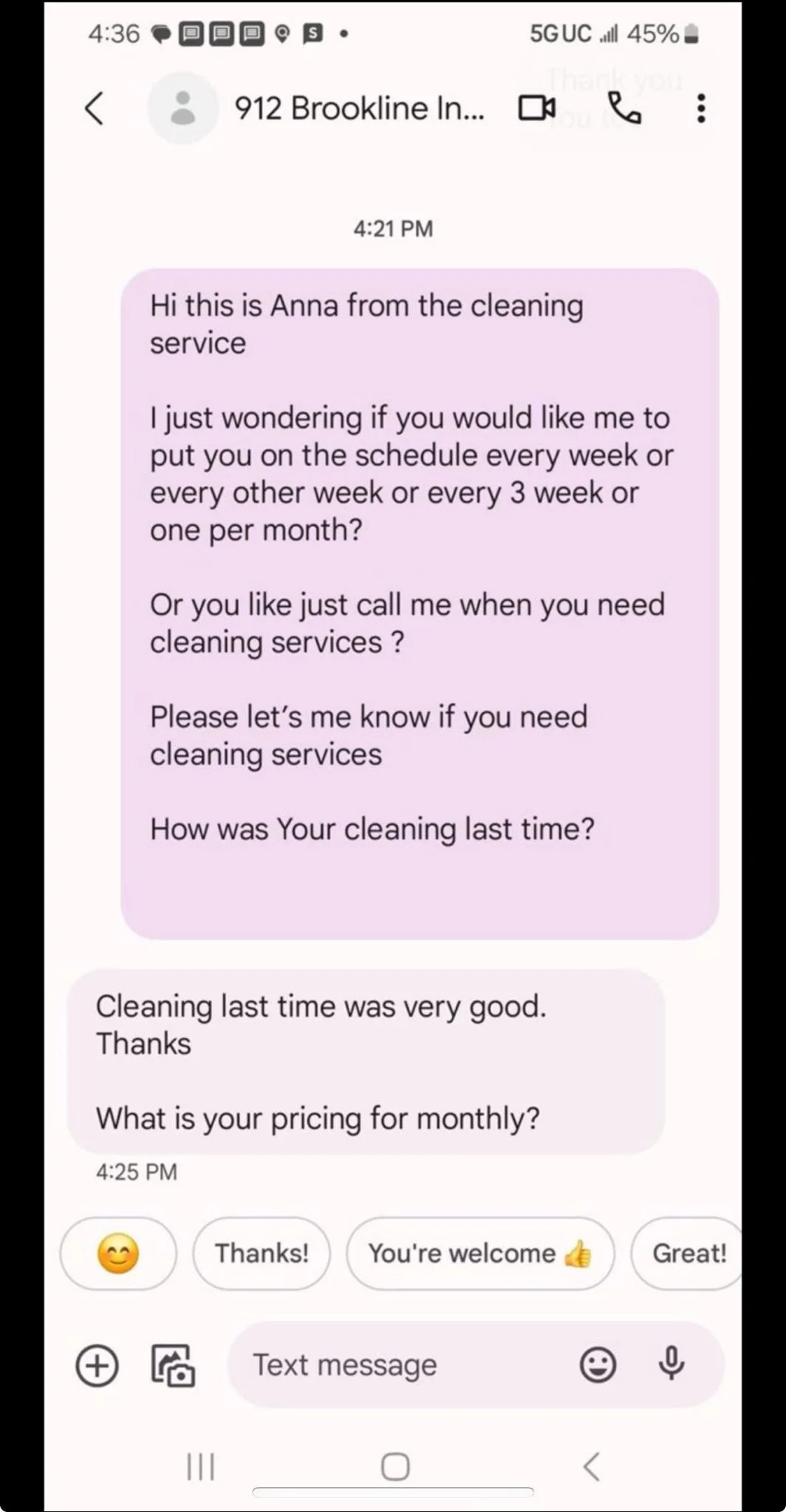786x1512 pixels.
Task: Open the overflow menu
Action: click(700, 109)
